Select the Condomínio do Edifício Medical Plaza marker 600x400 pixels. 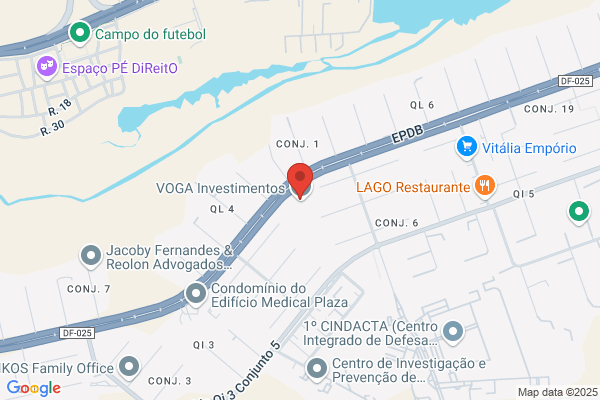[x=196, y=294]
